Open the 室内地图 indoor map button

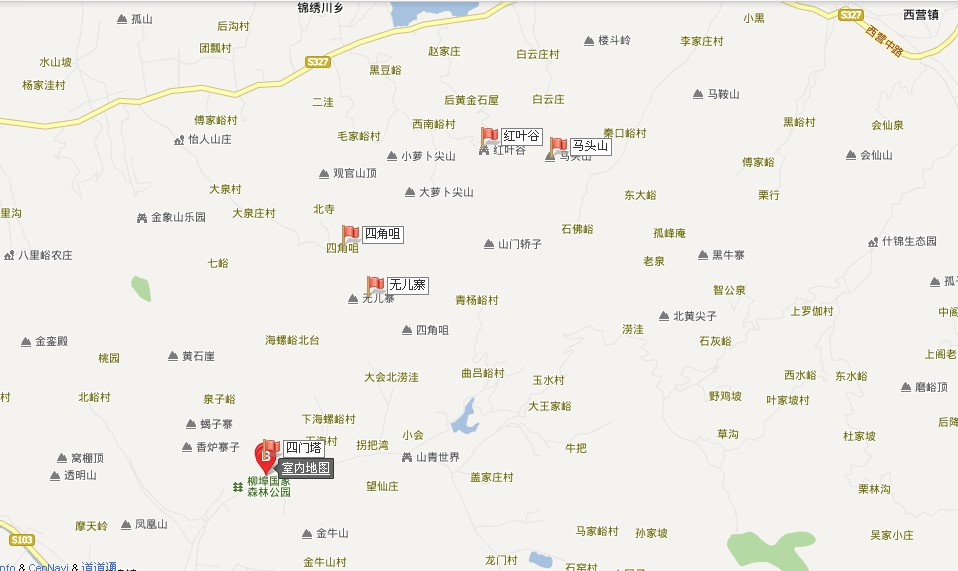coord(304,467)
